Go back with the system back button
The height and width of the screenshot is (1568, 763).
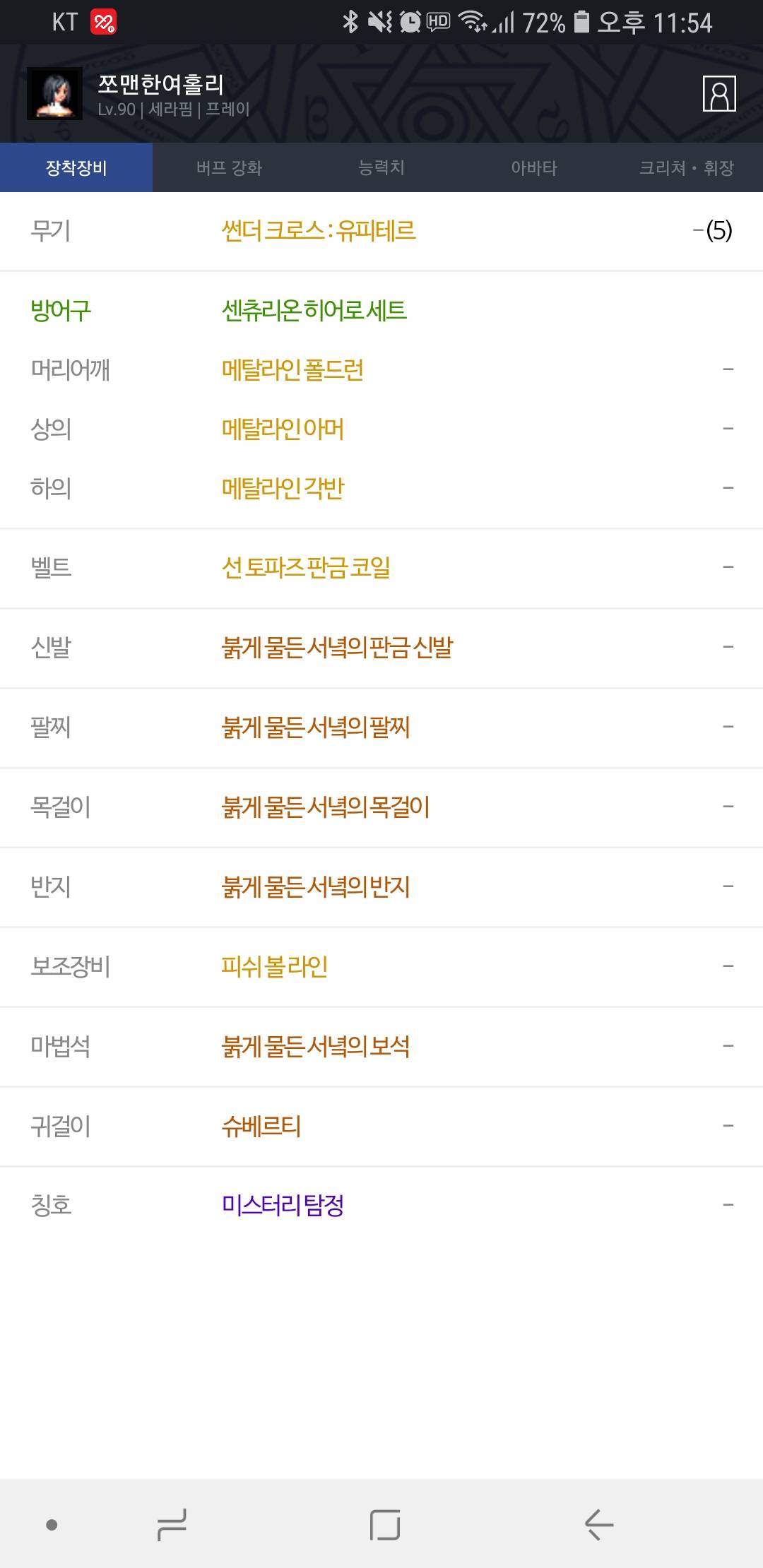(x=598, y=1524)
